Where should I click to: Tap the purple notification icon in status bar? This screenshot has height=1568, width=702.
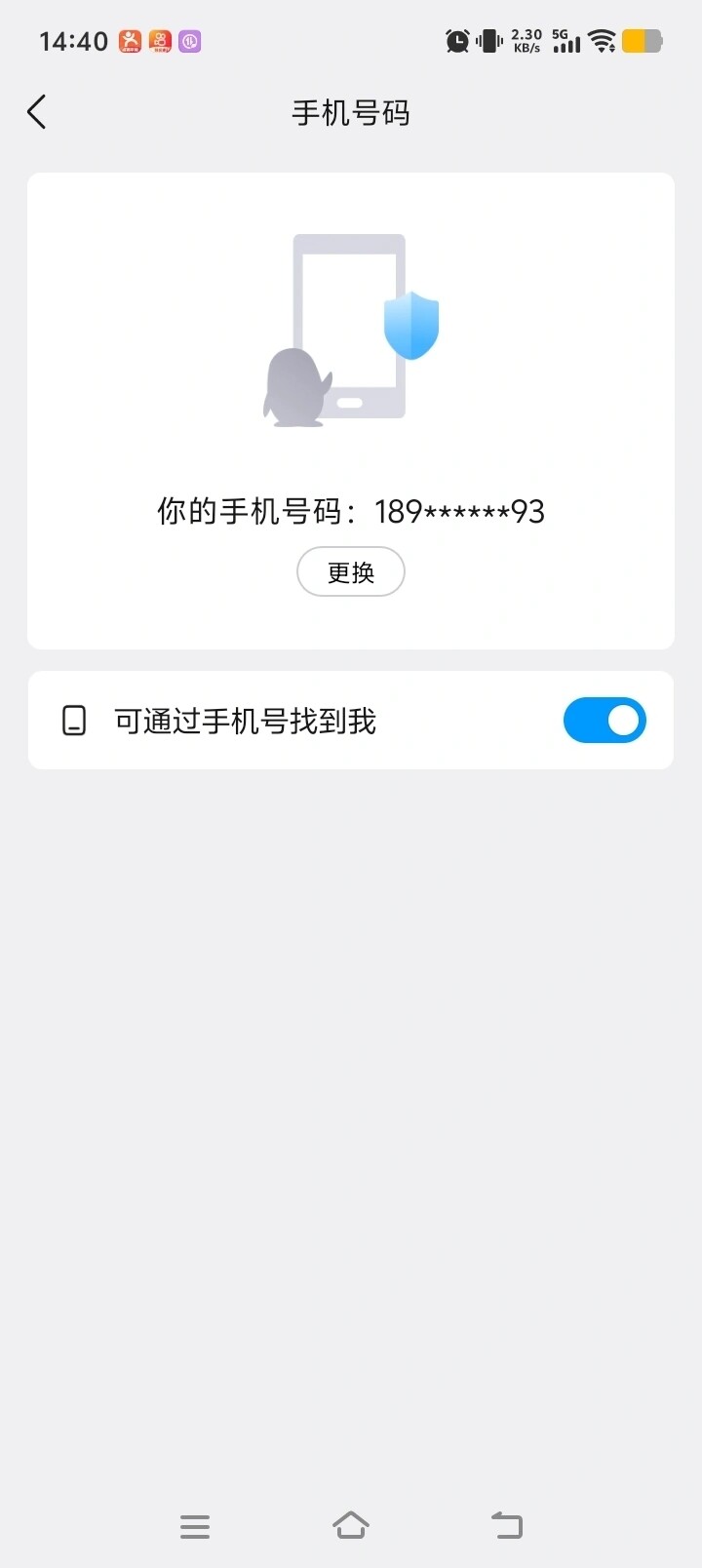point(188,41)
